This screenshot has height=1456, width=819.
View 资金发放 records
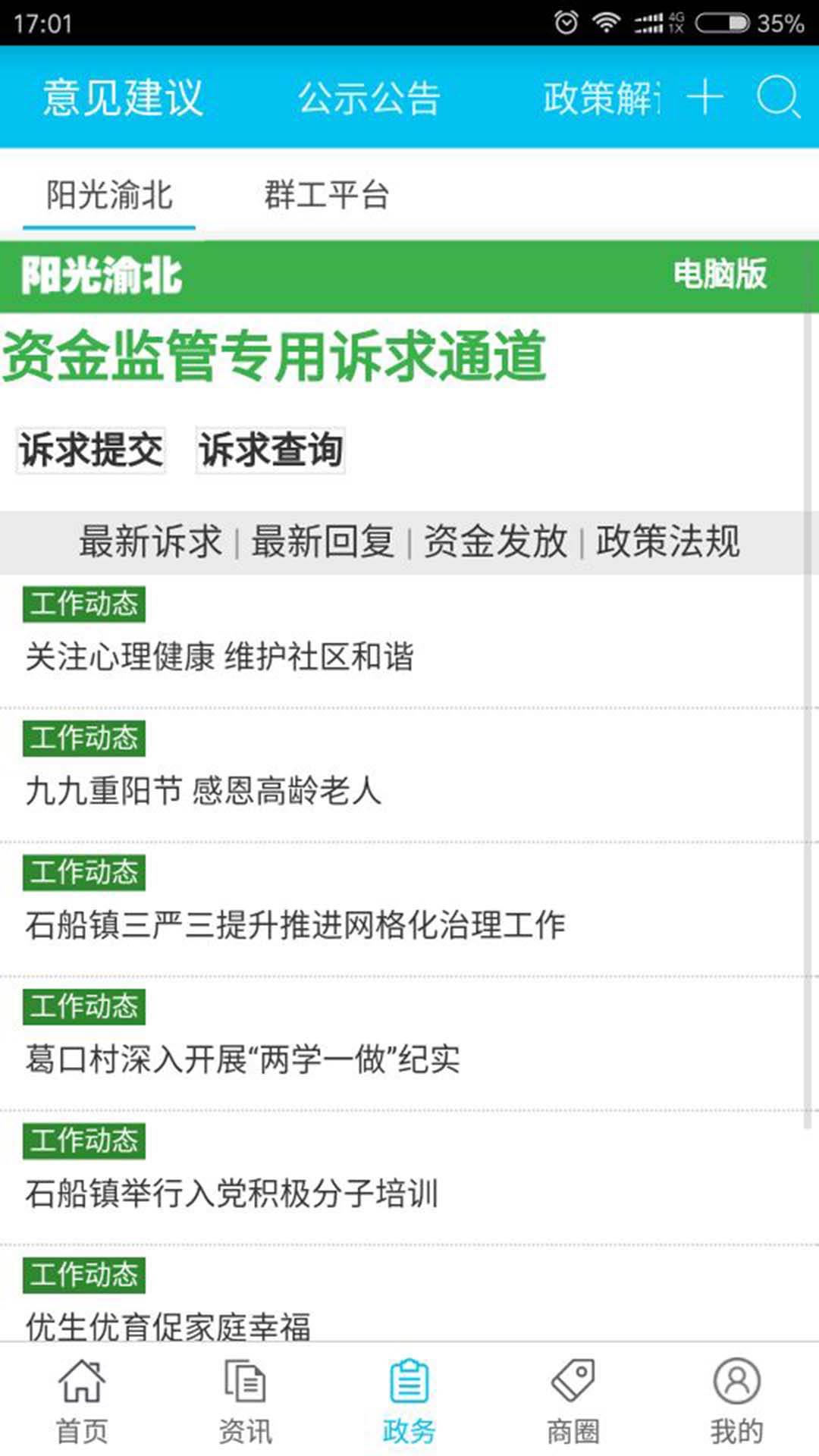point(497,541)
